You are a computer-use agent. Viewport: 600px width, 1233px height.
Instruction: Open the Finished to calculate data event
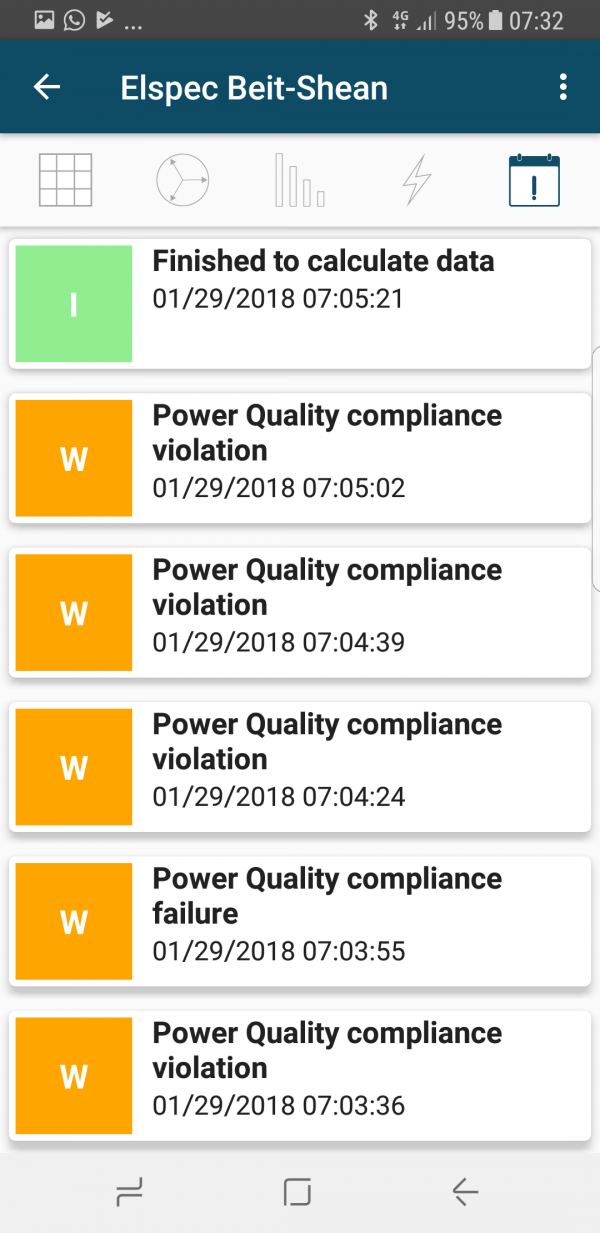300,304
